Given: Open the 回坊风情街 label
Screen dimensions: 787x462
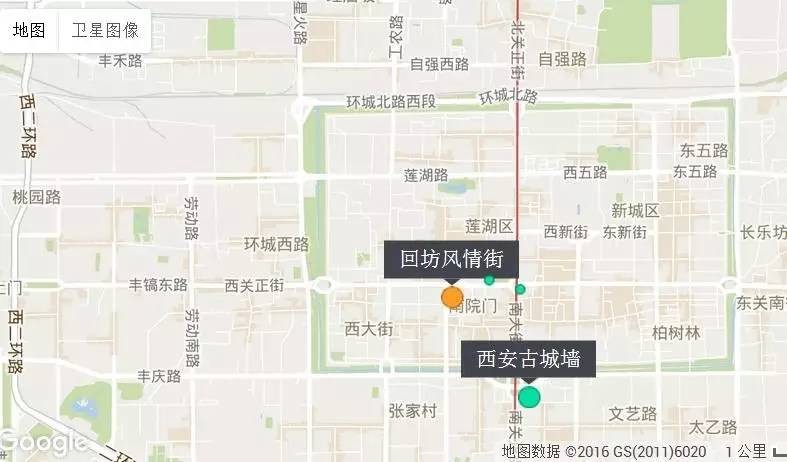Looking at the screenshot, I should [451, 259].
